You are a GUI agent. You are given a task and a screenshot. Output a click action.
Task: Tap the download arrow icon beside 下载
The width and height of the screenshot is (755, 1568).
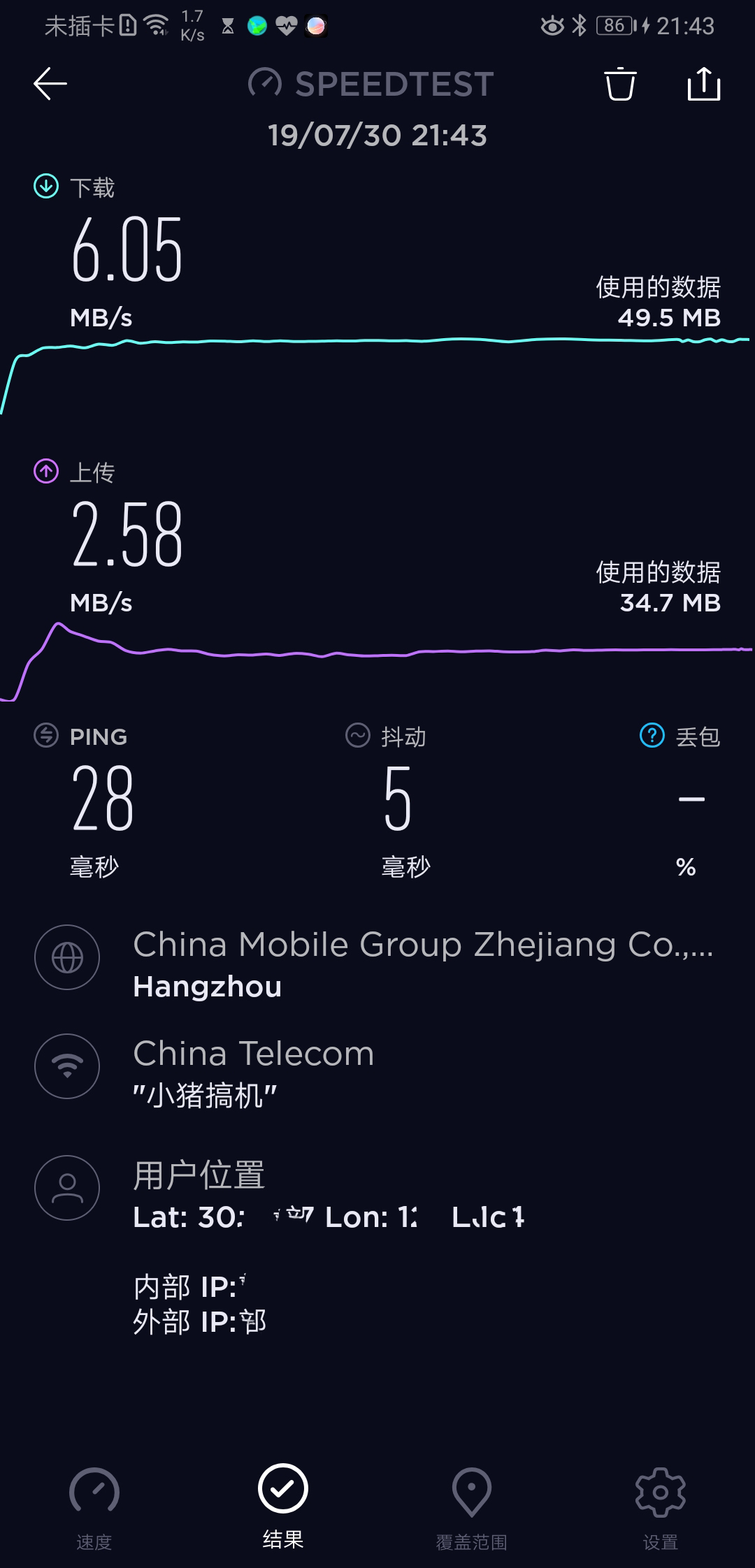[x=45, y=186]
